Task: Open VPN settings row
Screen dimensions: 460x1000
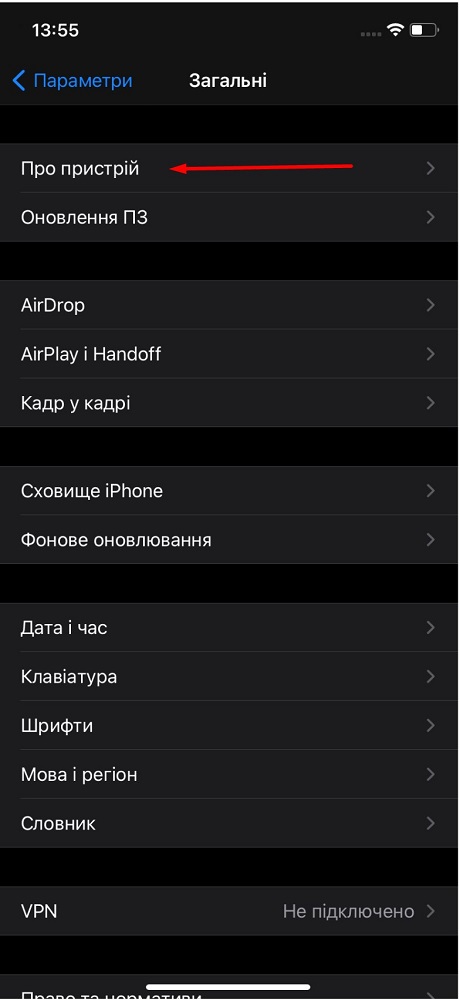Action: [230, 911]
